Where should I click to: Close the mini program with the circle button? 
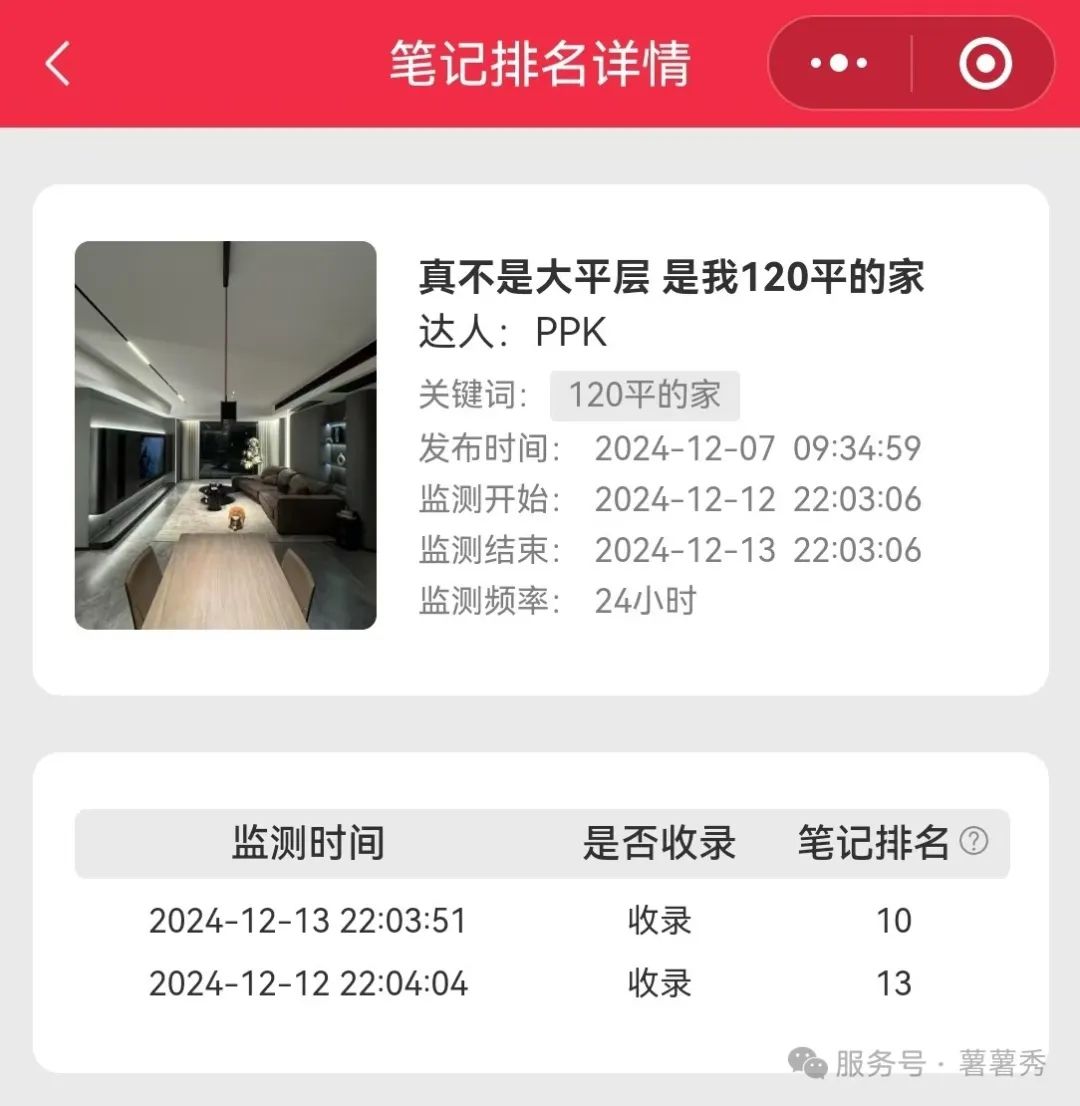coord(985,64)
